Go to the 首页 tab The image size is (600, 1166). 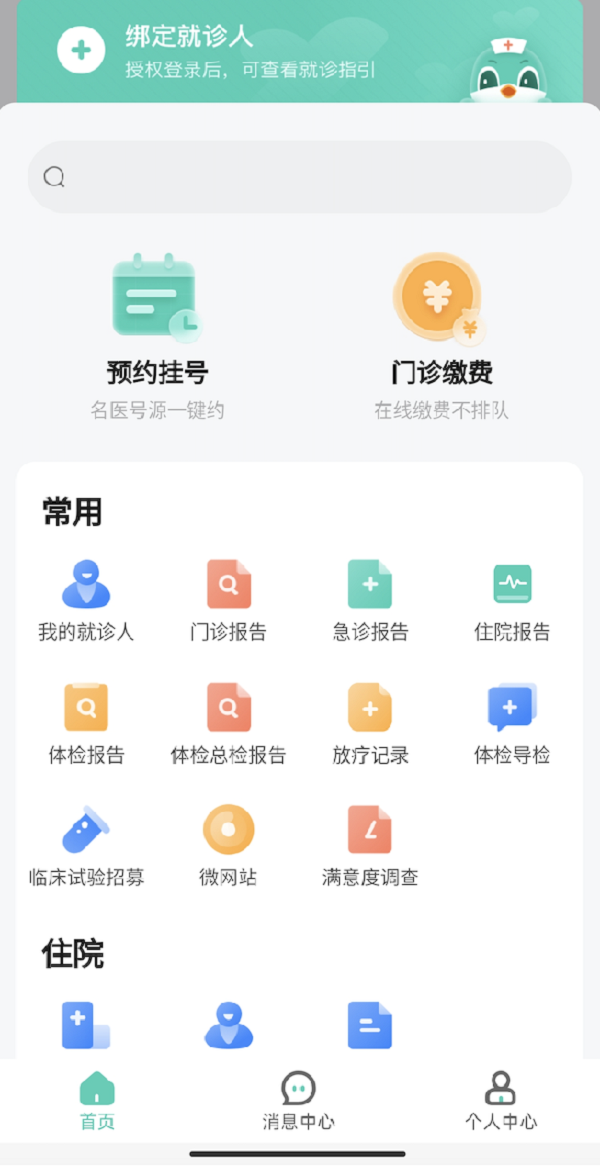point(97,1100)
